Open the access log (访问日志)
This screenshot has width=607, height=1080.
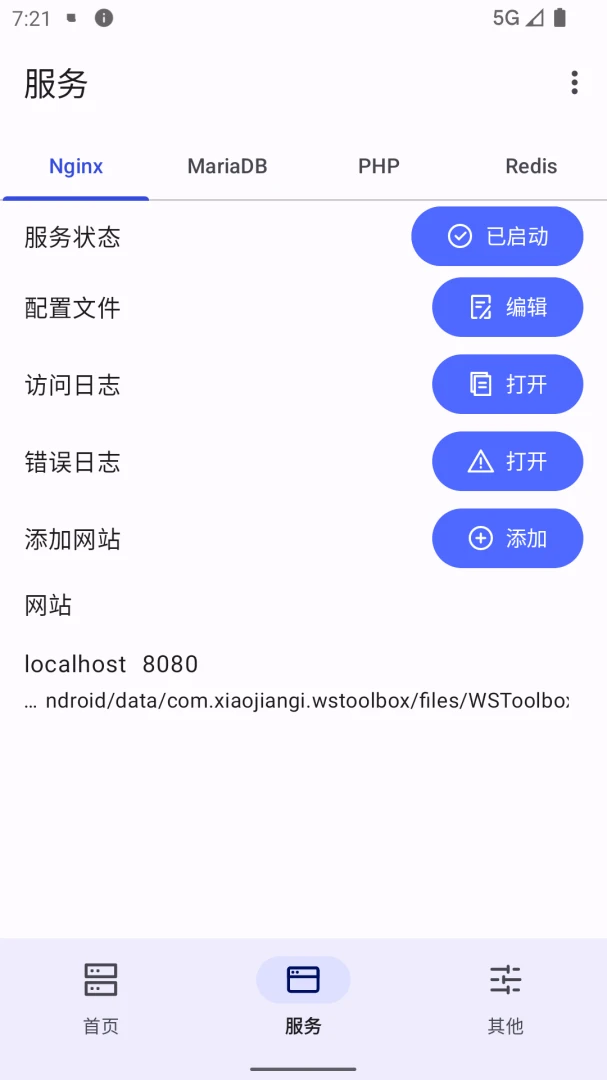pyautogui.click(x=507, y=384)
